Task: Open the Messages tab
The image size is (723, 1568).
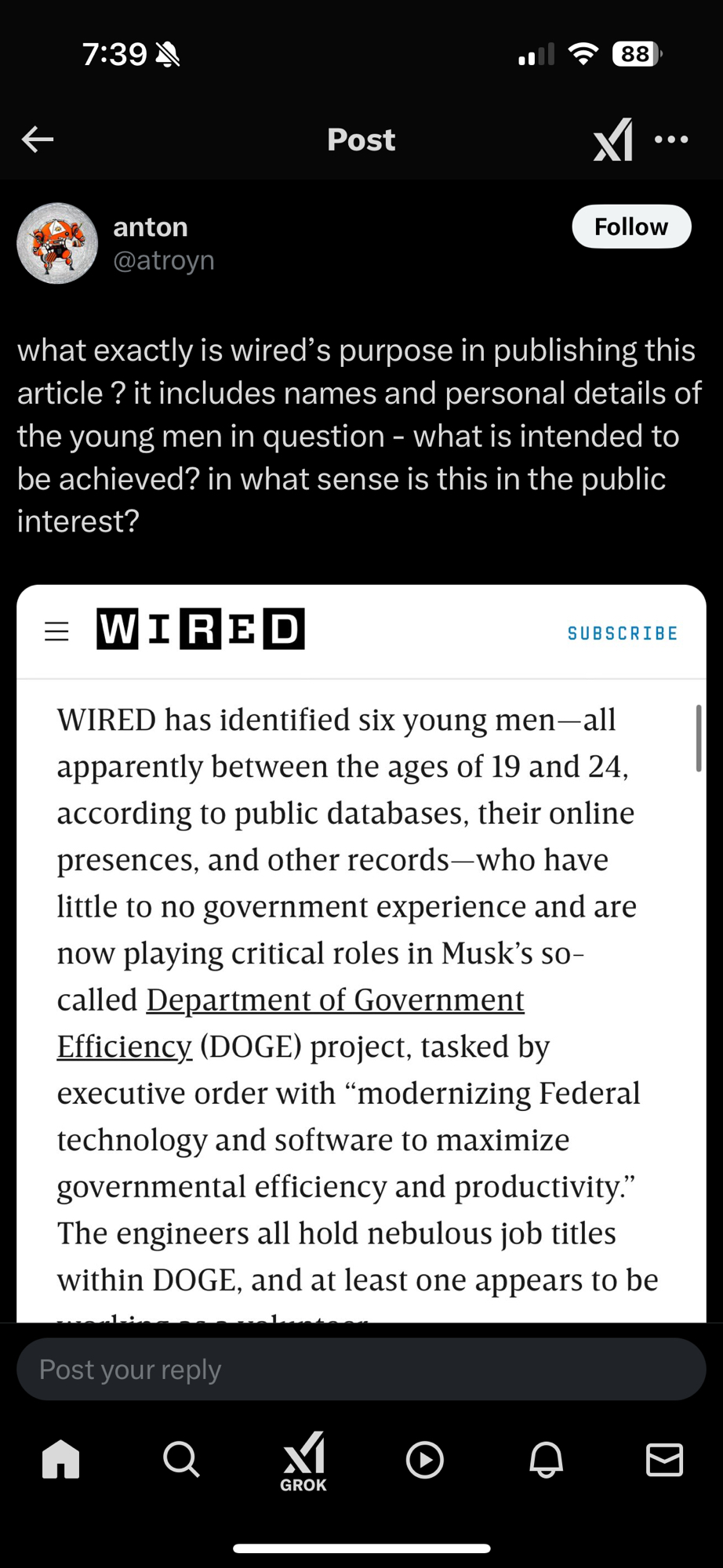Action: [664, 1460]
